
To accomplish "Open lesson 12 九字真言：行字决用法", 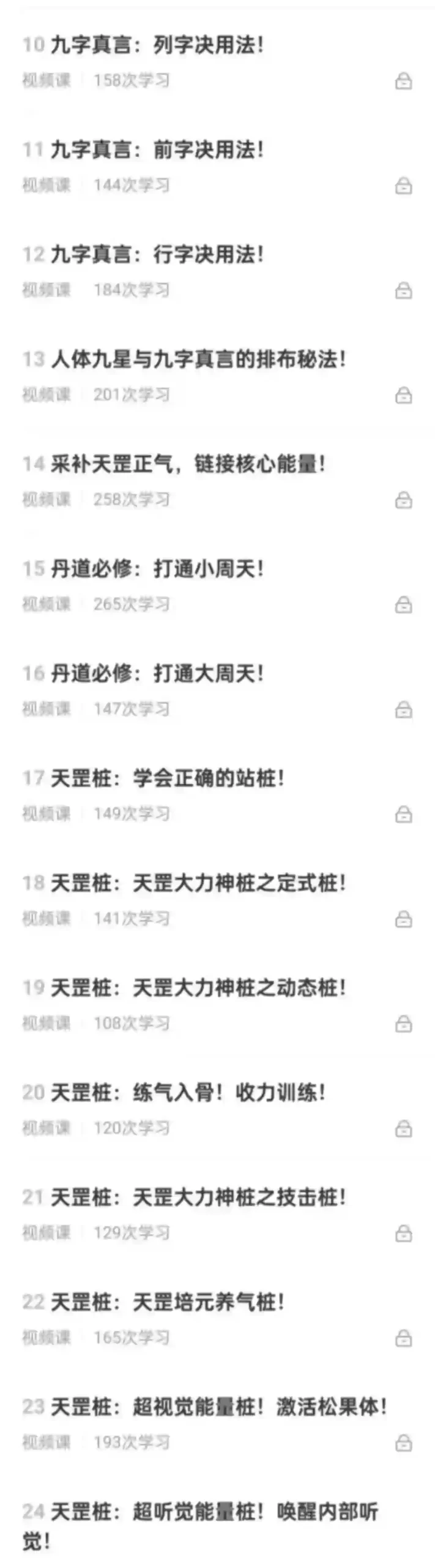I will click(217, 271).
